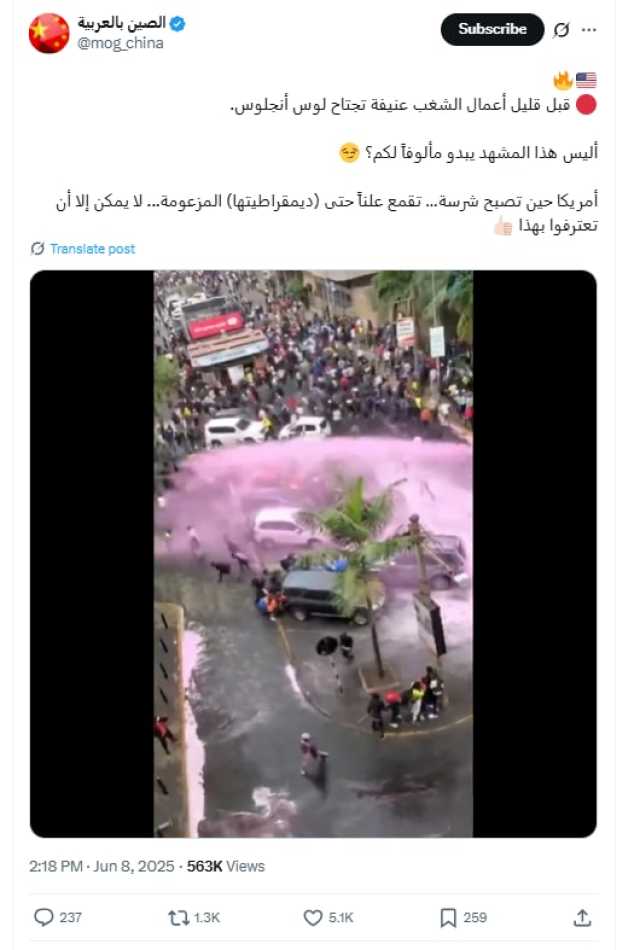Reply to this post
640x950 pixels.
[44, 917]
